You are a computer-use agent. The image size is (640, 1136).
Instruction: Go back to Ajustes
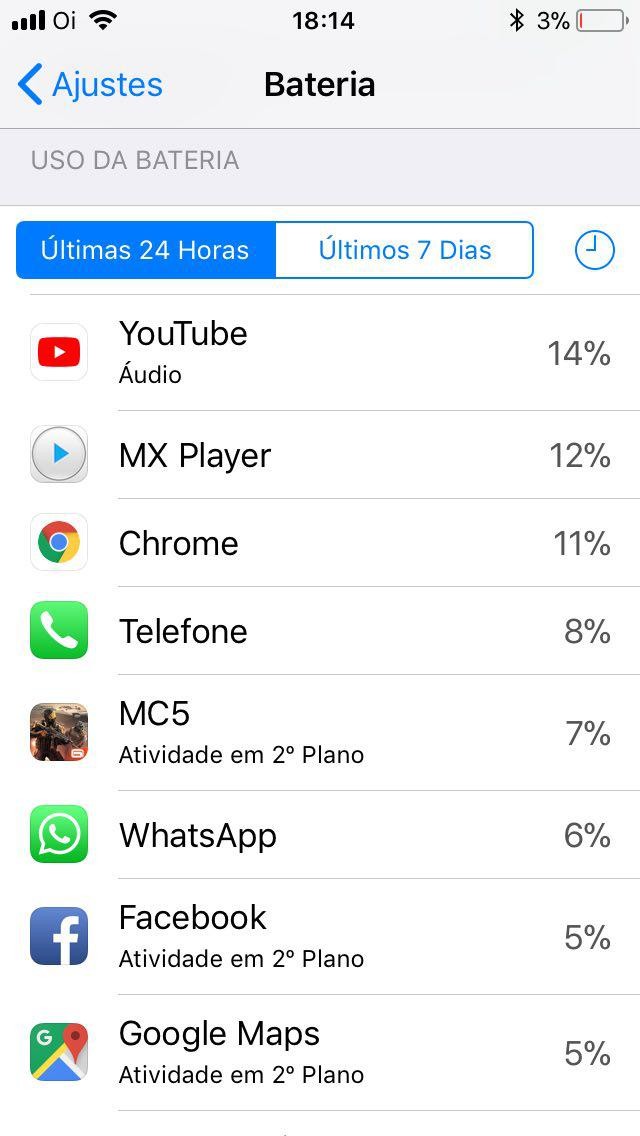pos(90,85)
